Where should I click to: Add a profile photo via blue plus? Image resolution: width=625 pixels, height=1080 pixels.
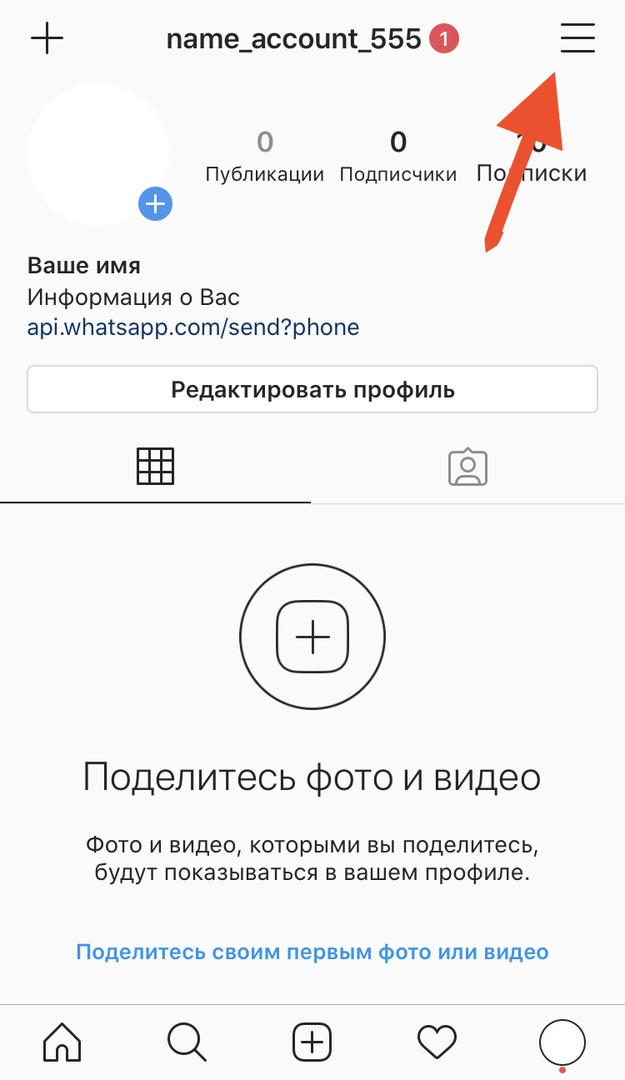155,204
